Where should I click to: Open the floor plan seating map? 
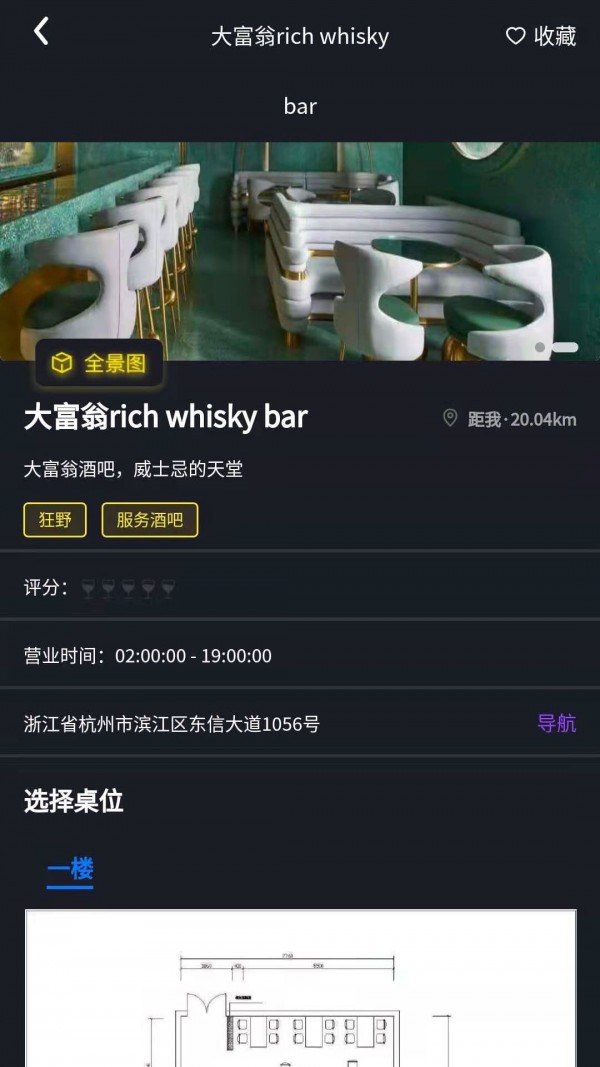[x=300, y=990]
